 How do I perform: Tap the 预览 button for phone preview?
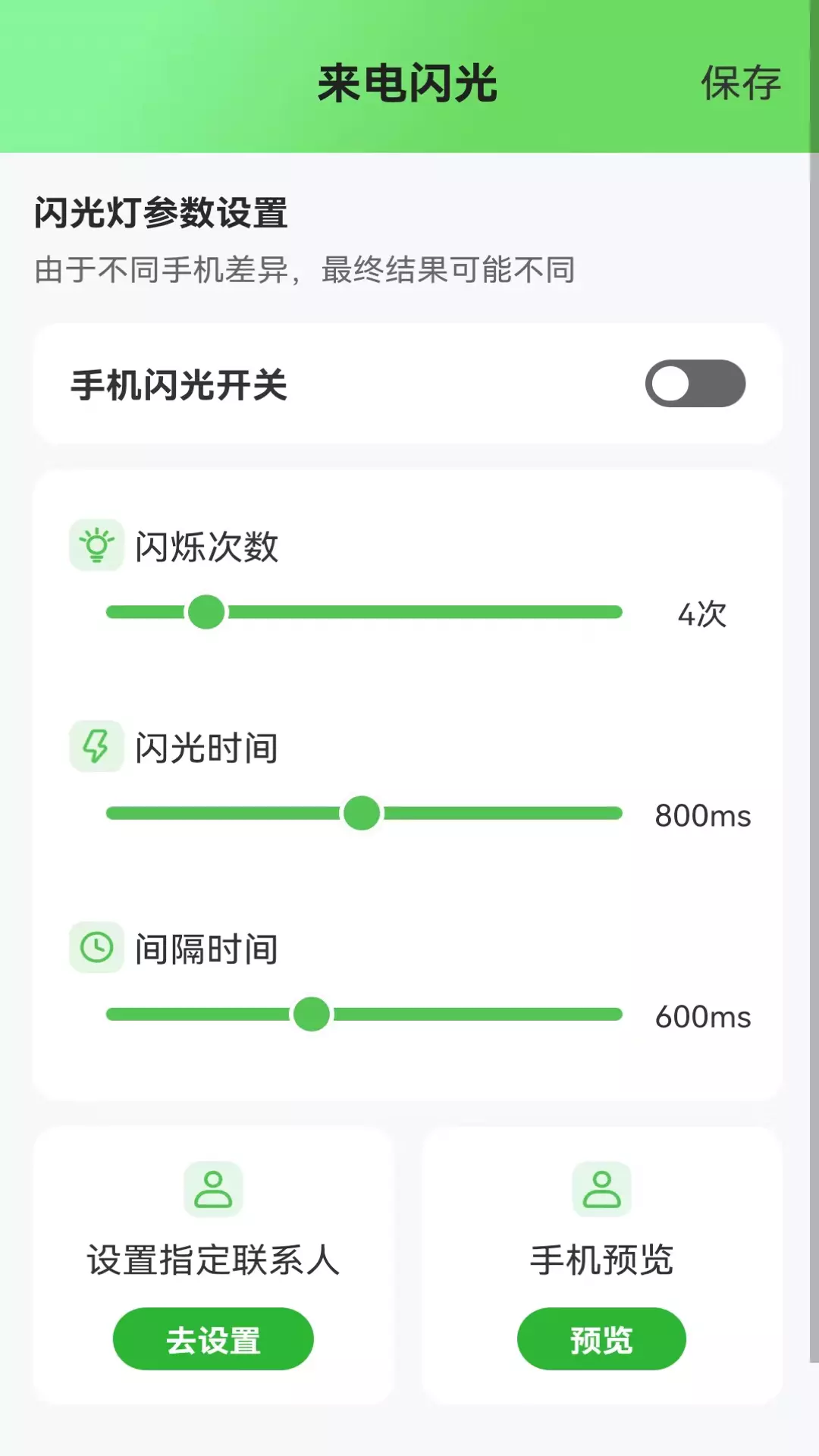pos(601,1339)
